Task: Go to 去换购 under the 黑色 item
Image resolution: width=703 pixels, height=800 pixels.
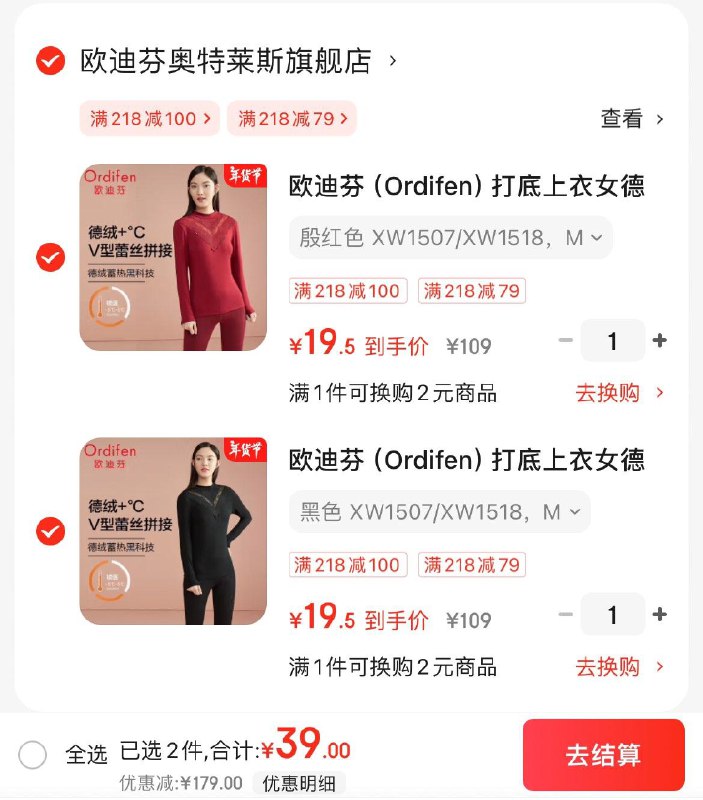Action: point(619,666)
